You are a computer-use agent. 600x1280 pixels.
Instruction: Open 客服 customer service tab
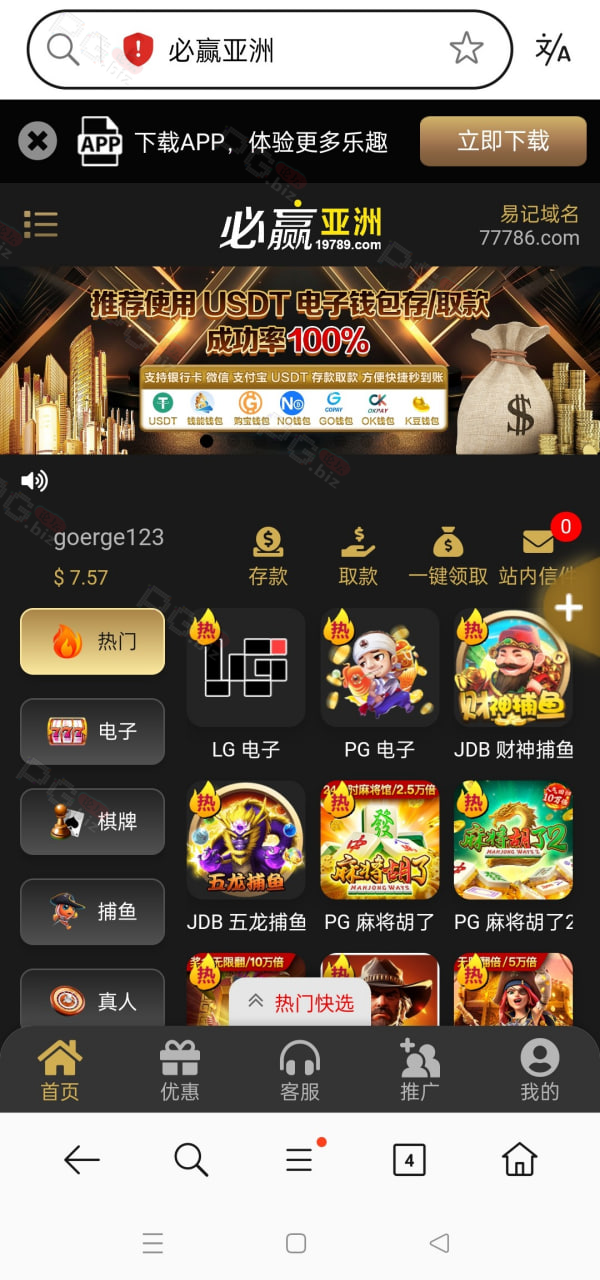(x=300, y=1070)
